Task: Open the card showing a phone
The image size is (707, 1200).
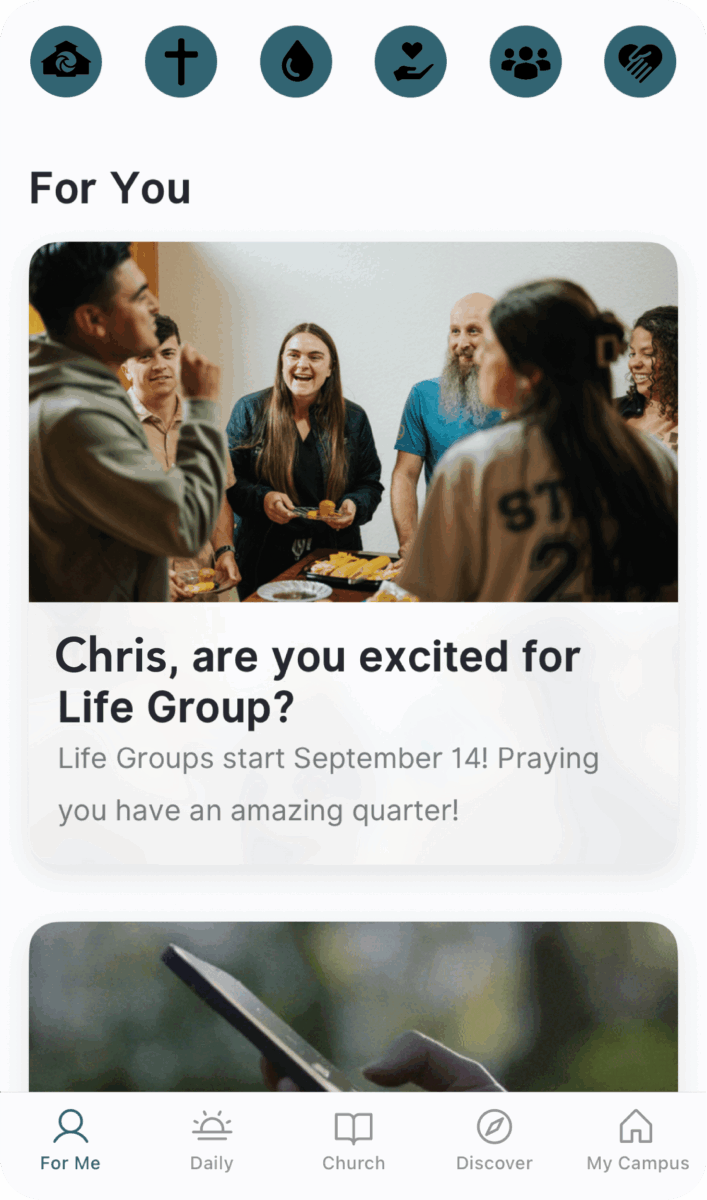Action: (x=353, y=1005)
